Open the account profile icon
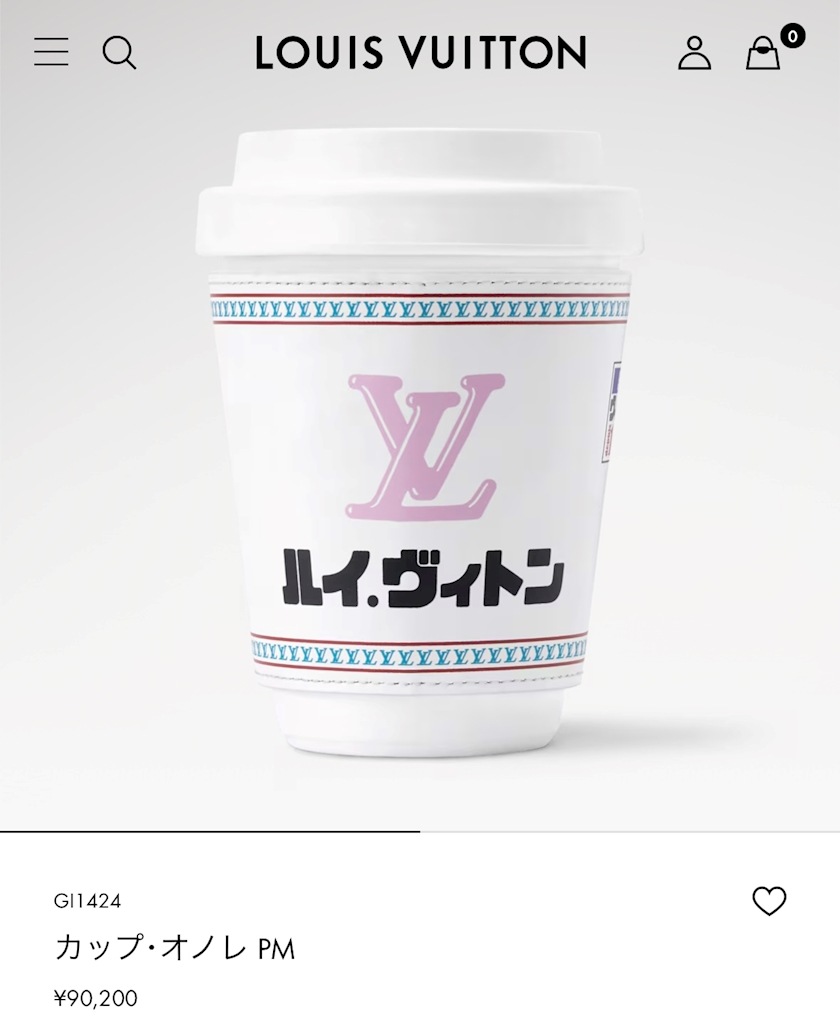 pyautogui.click(x=695, y=53)
